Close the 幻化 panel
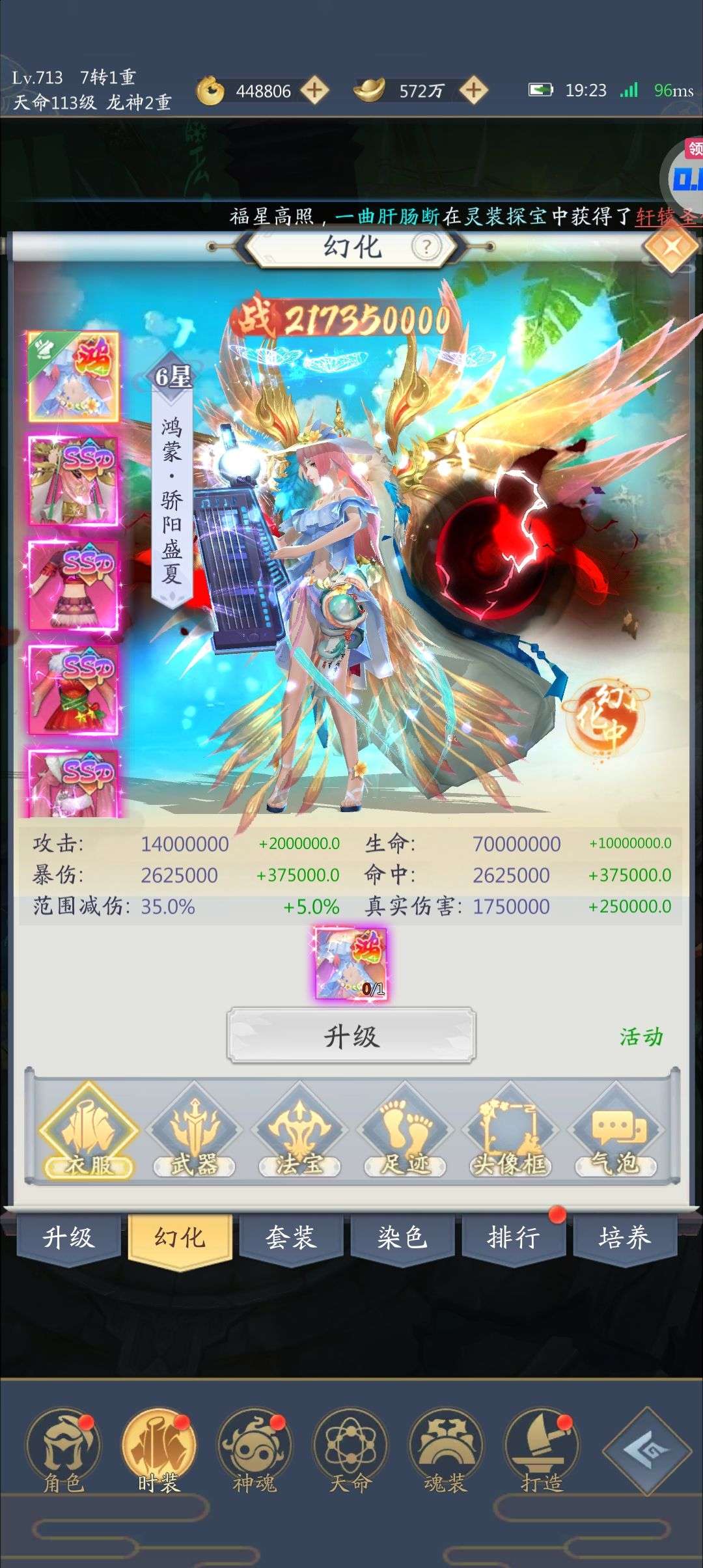 coord(671,248)
